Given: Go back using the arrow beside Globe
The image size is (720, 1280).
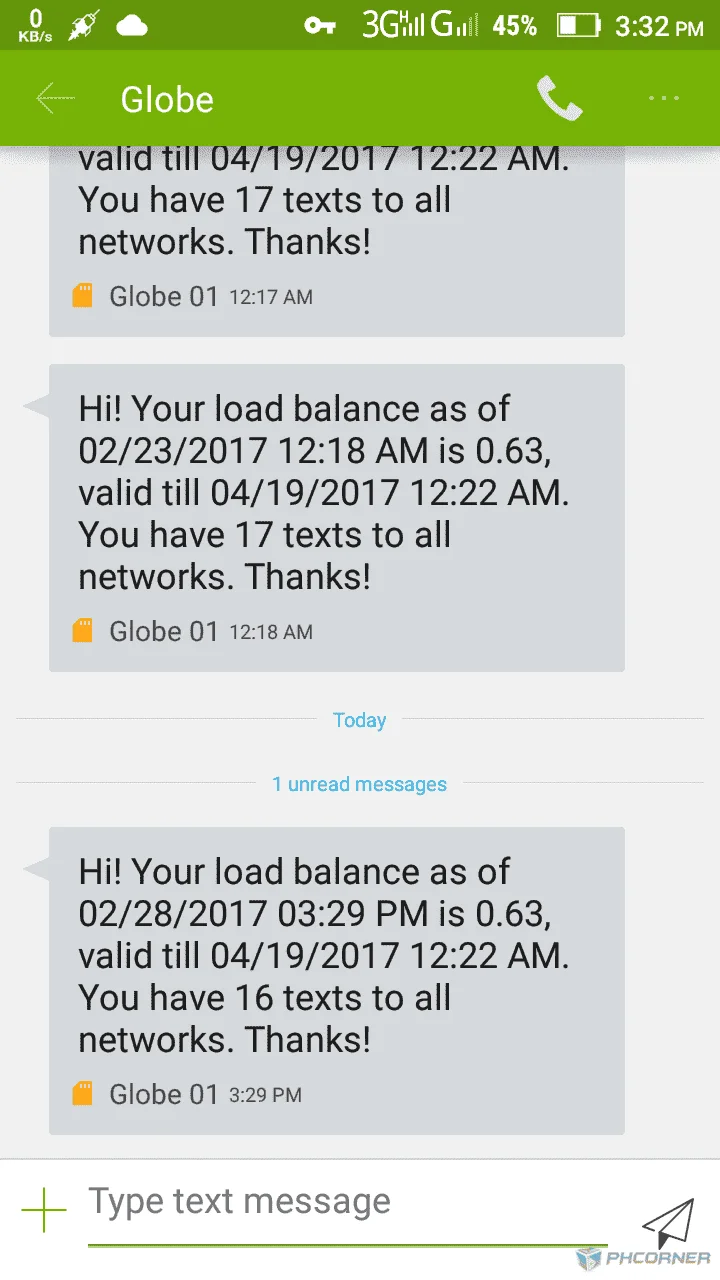Looking at the screenshot, I should [x=55, y=98].
